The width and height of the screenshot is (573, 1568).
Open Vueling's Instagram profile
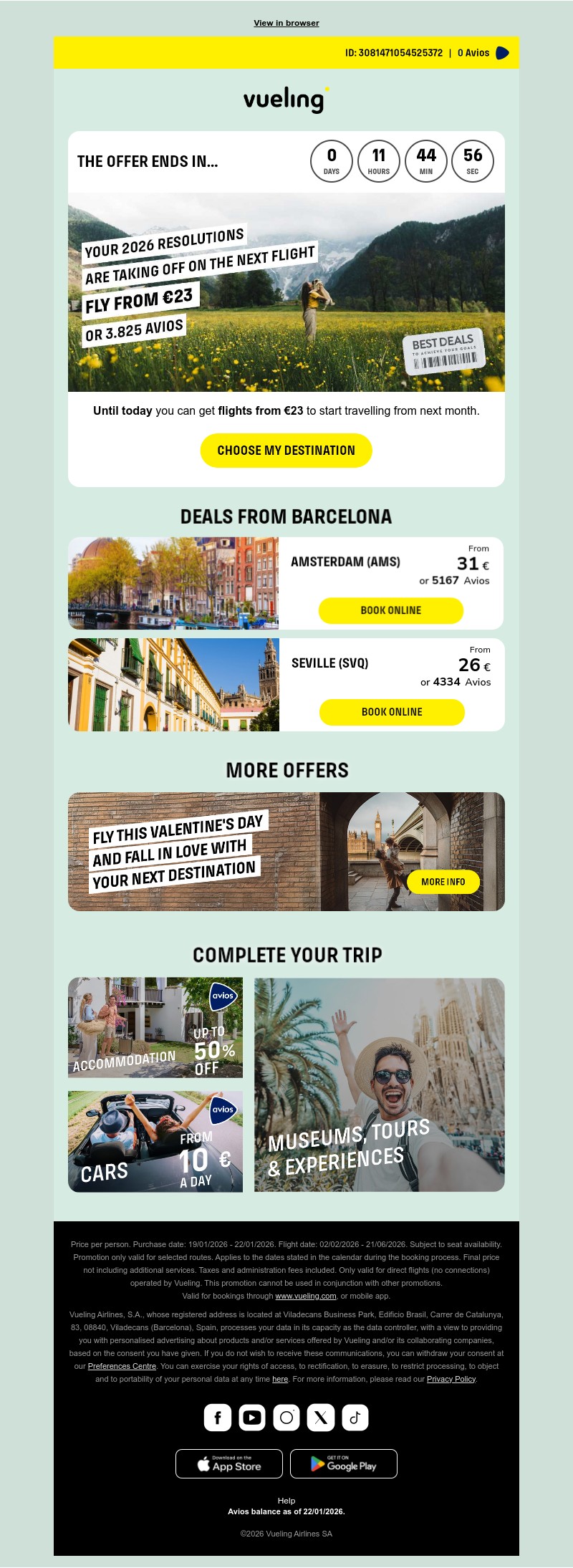click(286, 1418)
